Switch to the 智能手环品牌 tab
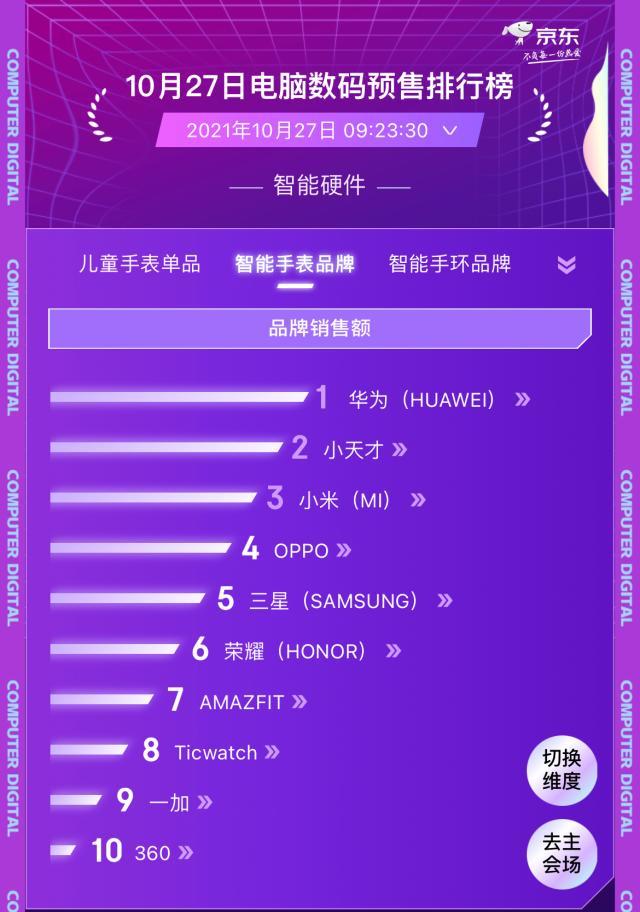This screenshot has height=912, width=640. click(450, 264)
